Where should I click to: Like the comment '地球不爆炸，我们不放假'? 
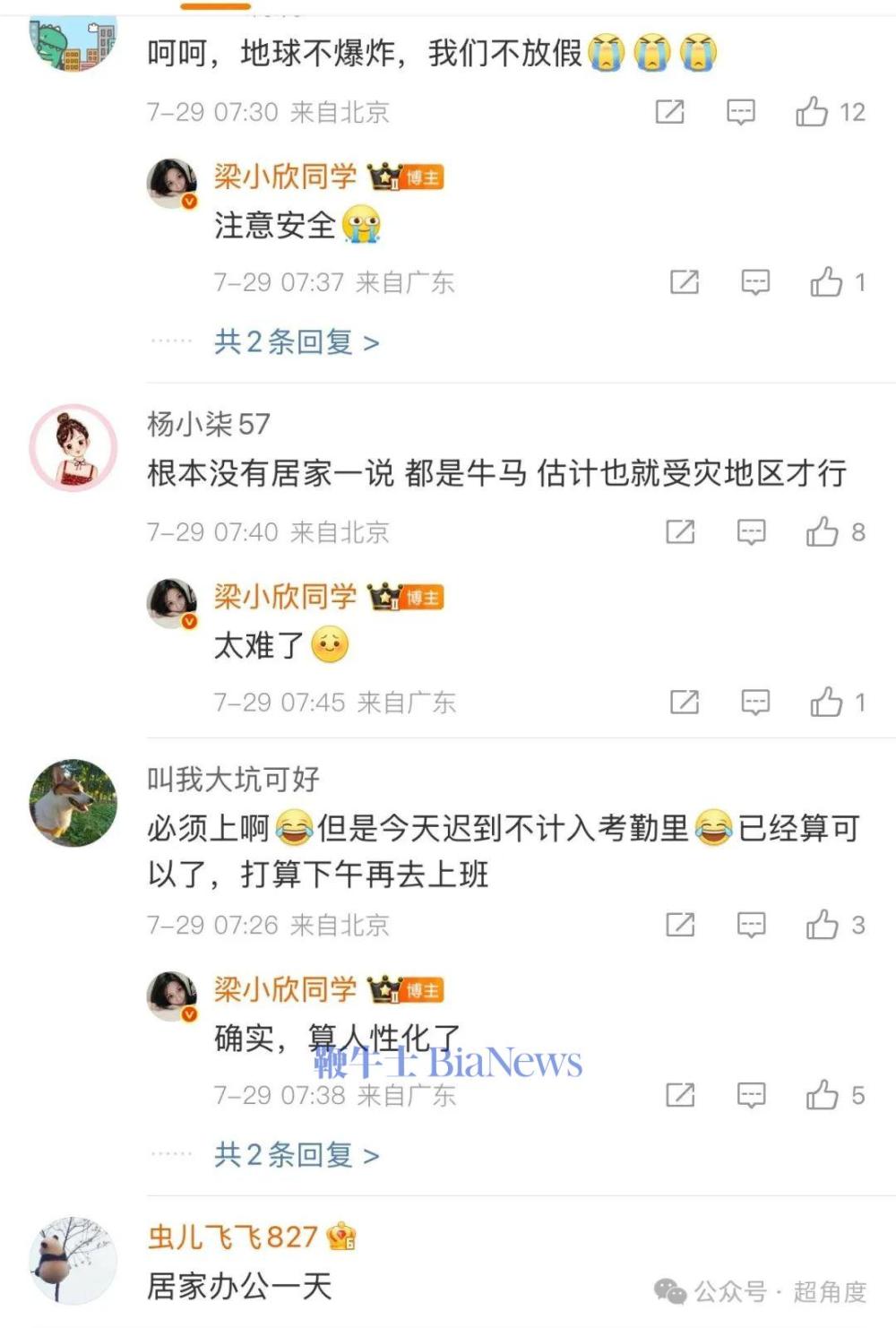click(x=813, y=112)
